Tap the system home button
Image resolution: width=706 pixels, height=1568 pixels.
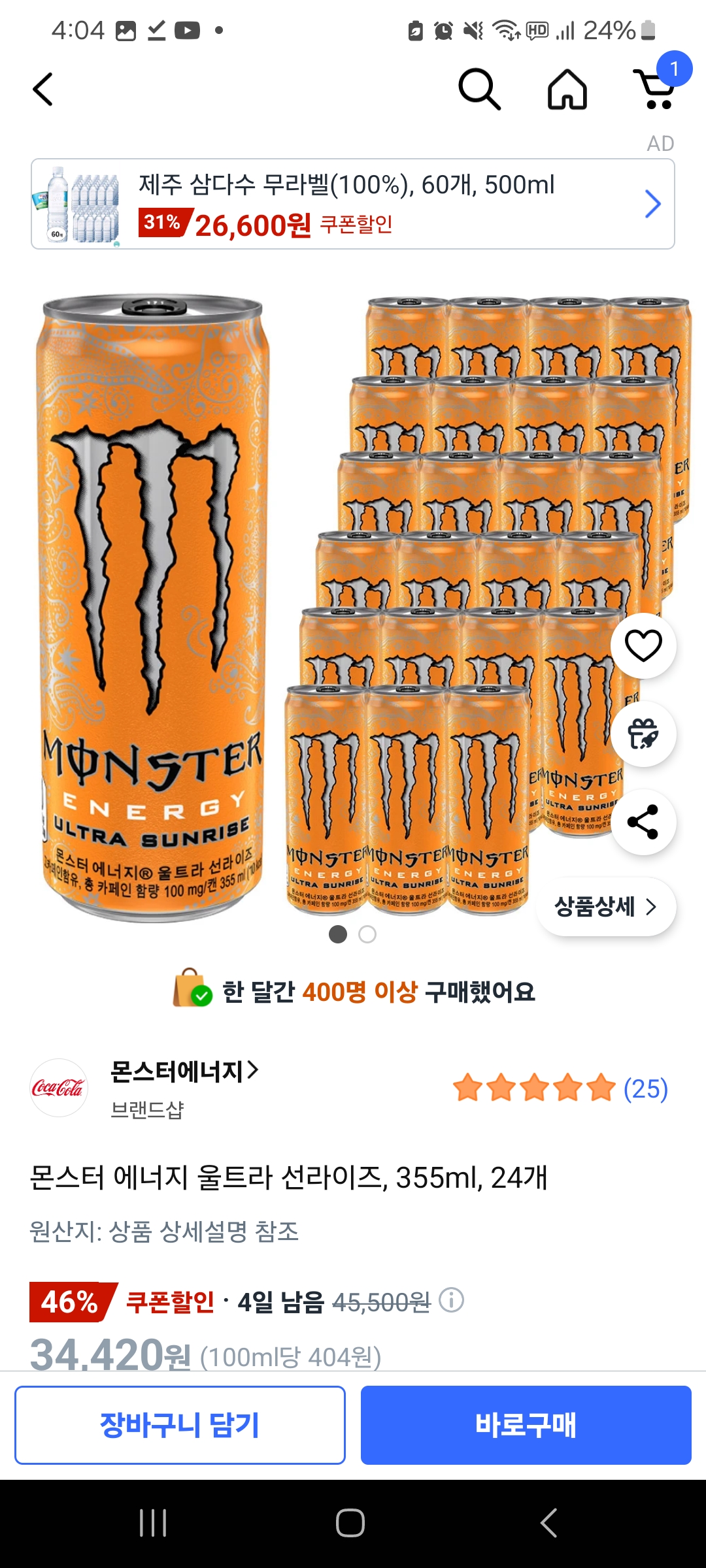point(350,1523)
